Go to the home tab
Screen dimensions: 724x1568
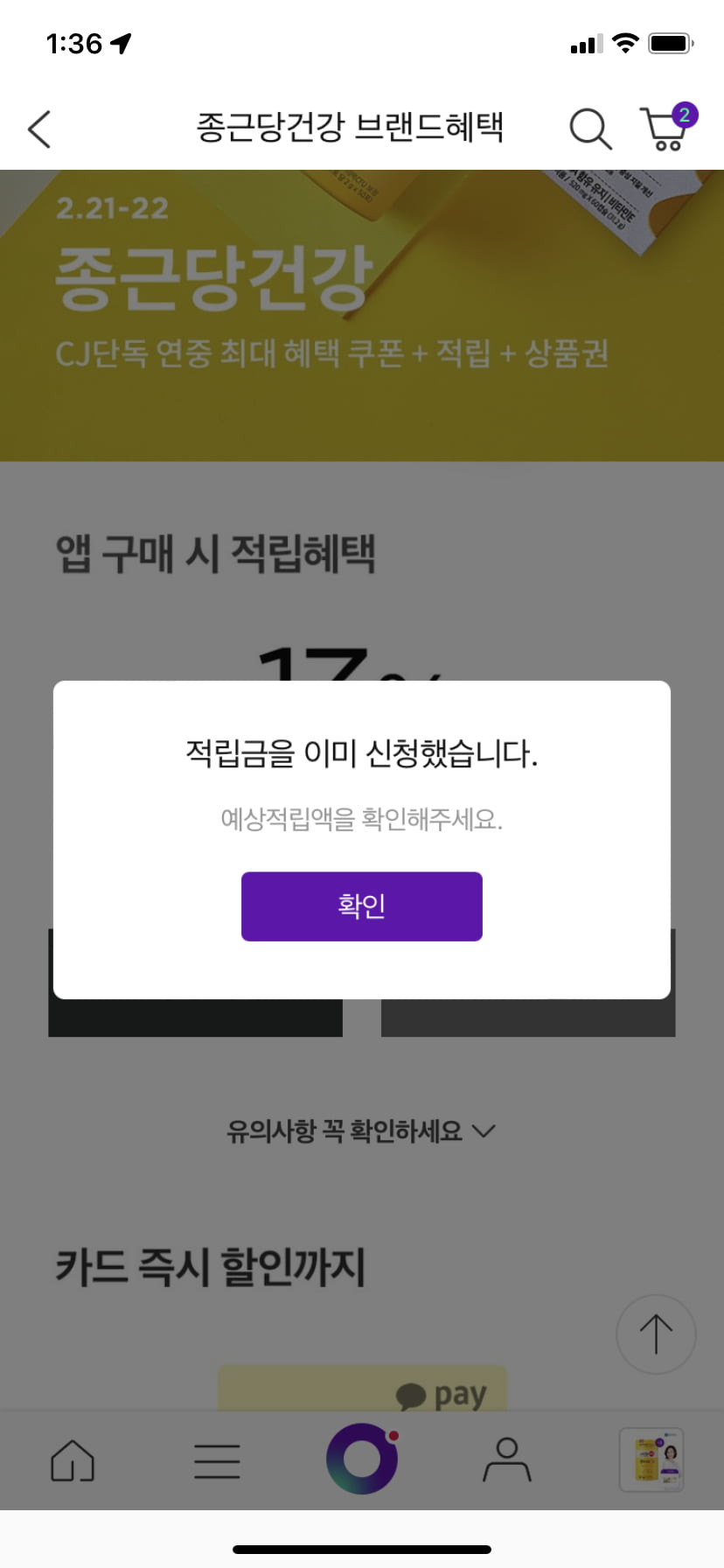[73, 1460]
